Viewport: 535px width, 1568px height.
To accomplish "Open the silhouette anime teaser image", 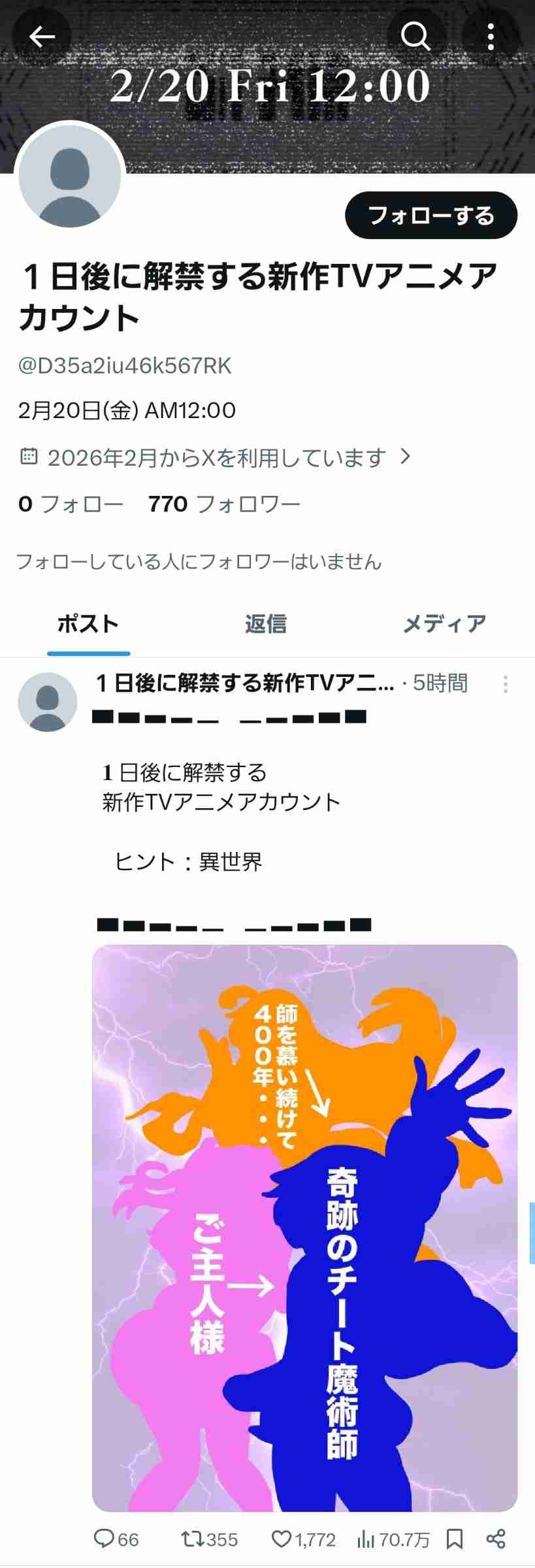I will [304, 1228].
